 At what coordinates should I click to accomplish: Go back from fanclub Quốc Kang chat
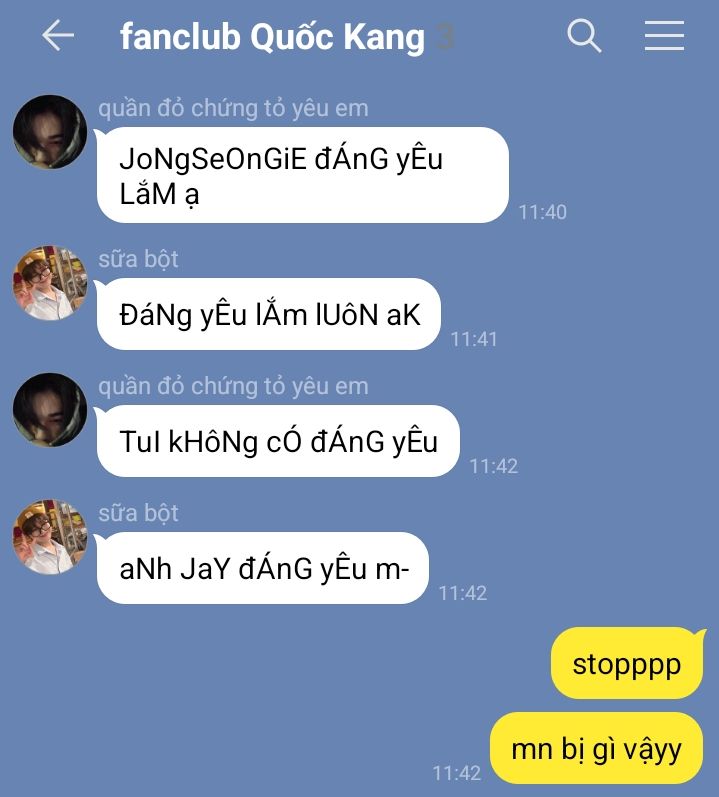point(58,36)
